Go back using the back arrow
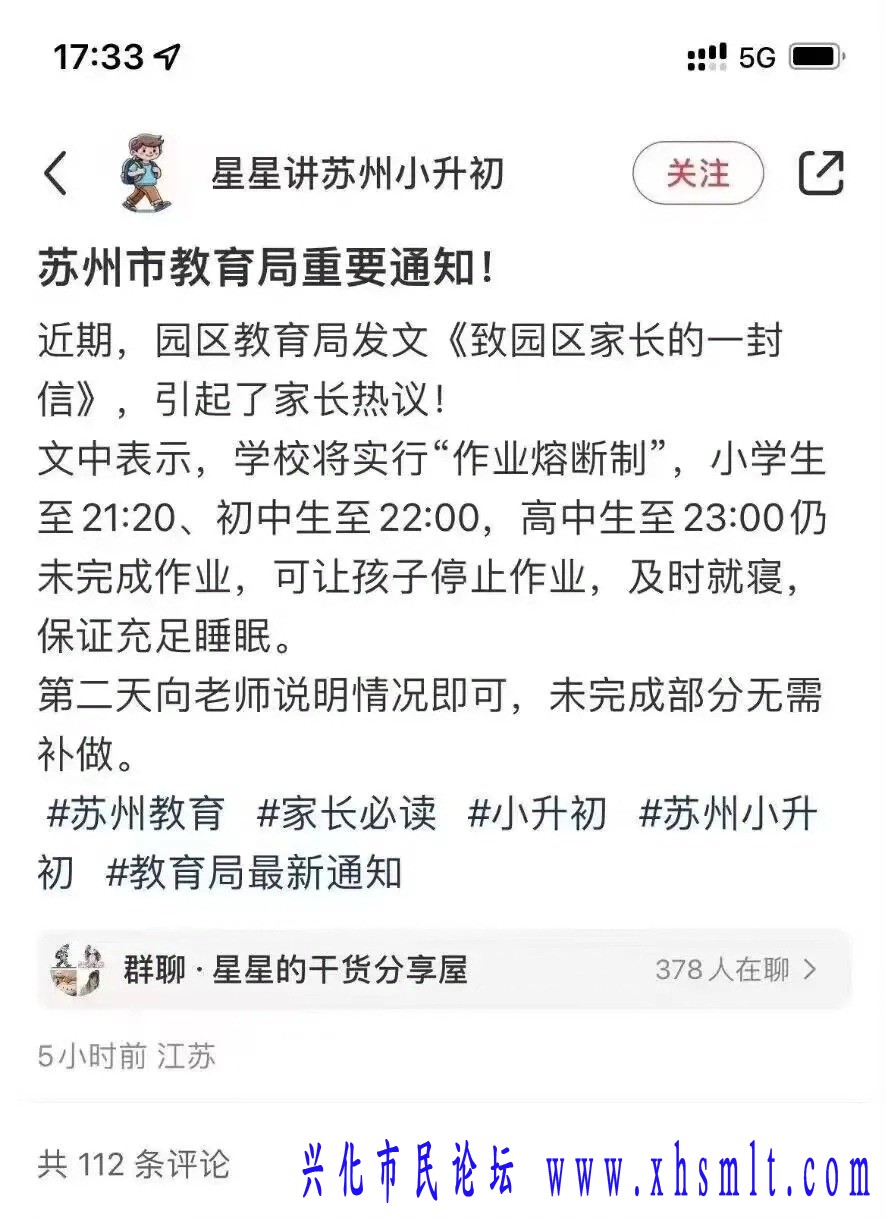This screenshot has width=886, height=1219. [x=56, y=174]
